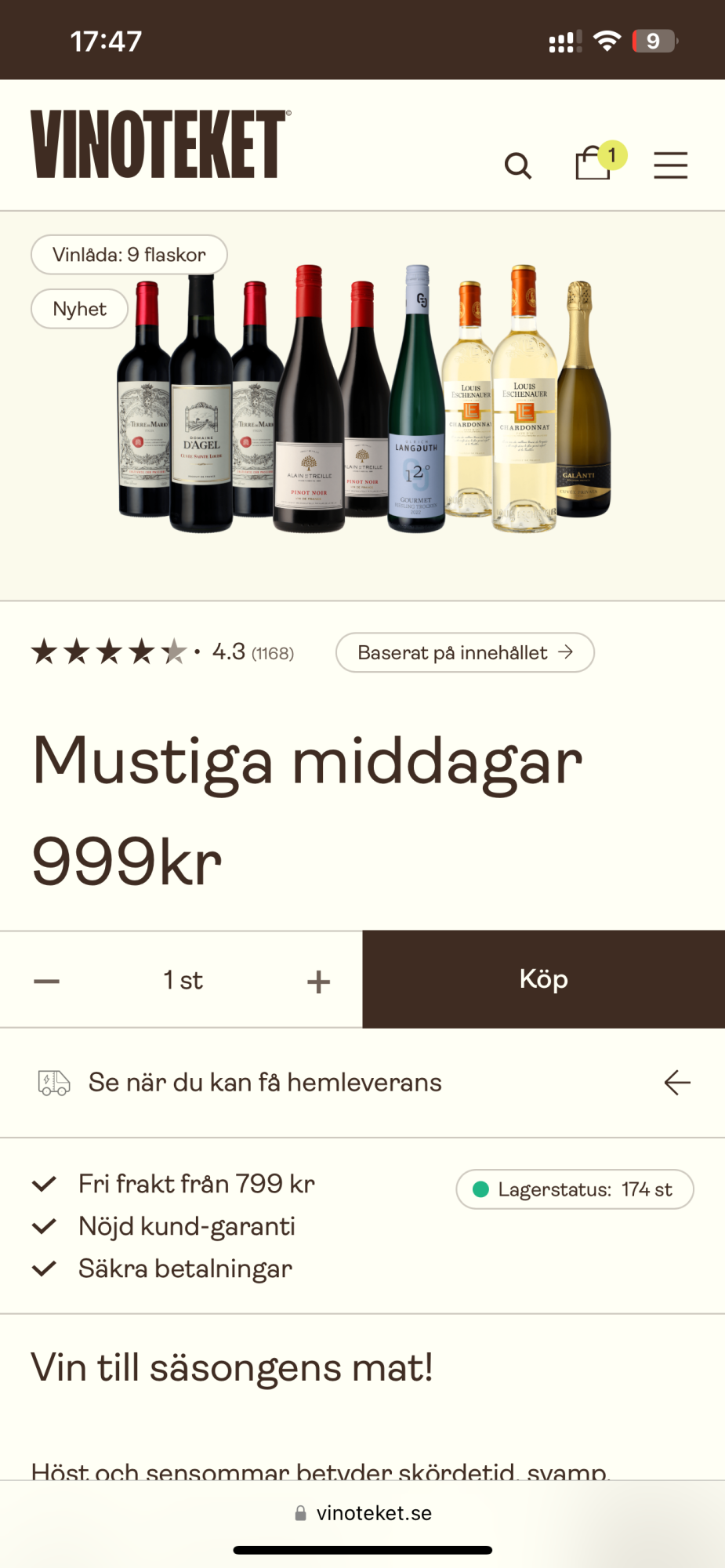Increase quantity with the plus button
Screen dimensions: 725x1568
[x=318, y=981]
